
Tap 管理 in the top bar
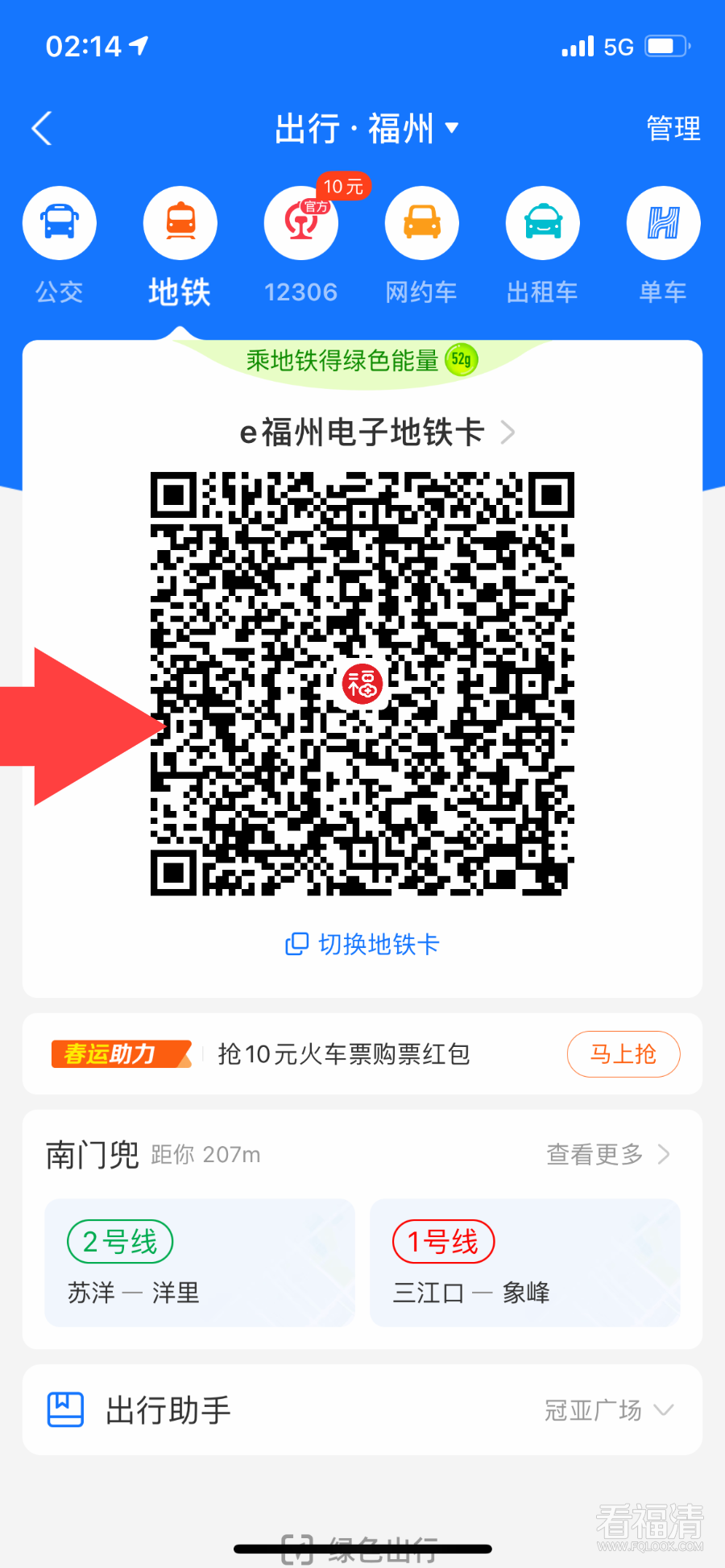[673, 128]
